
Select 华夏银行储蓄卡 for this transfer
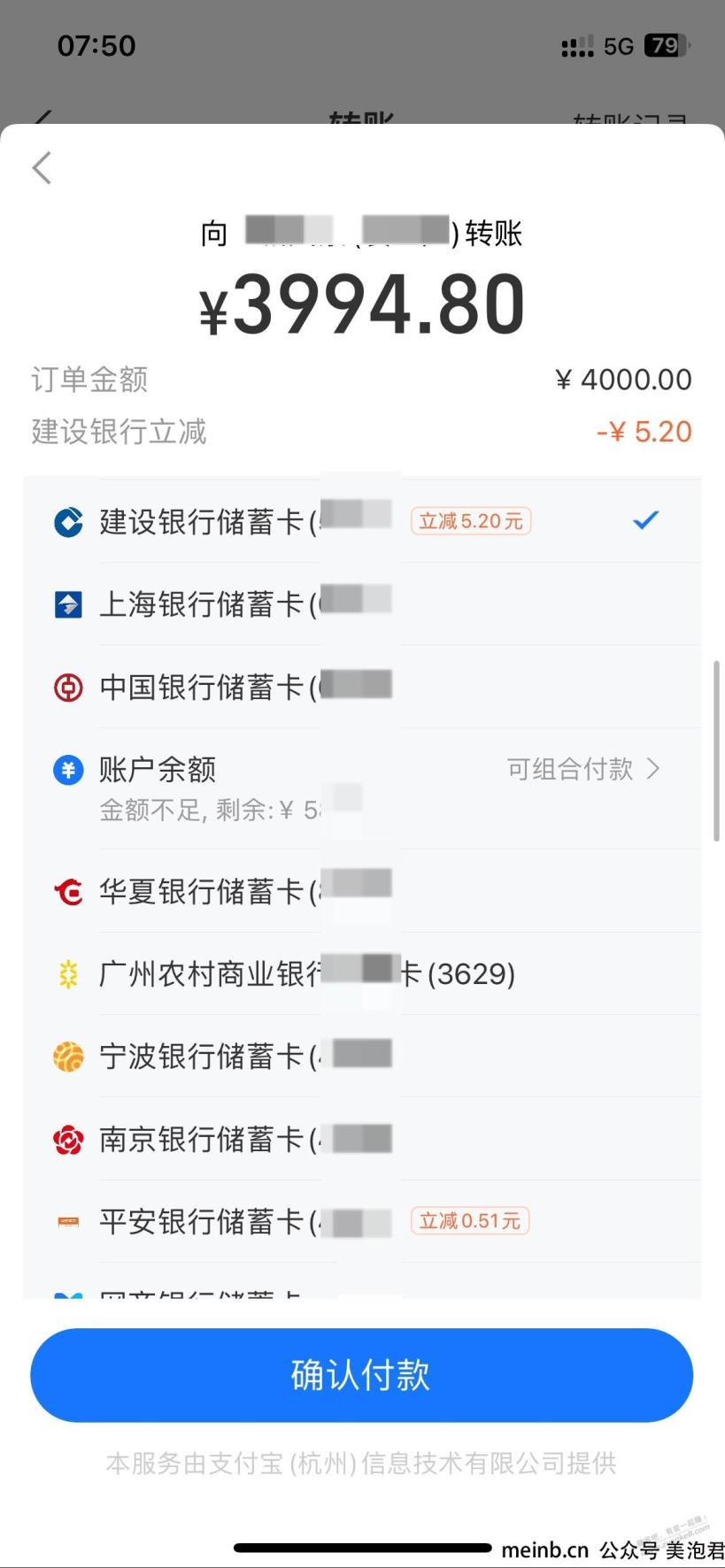point(362,891)
